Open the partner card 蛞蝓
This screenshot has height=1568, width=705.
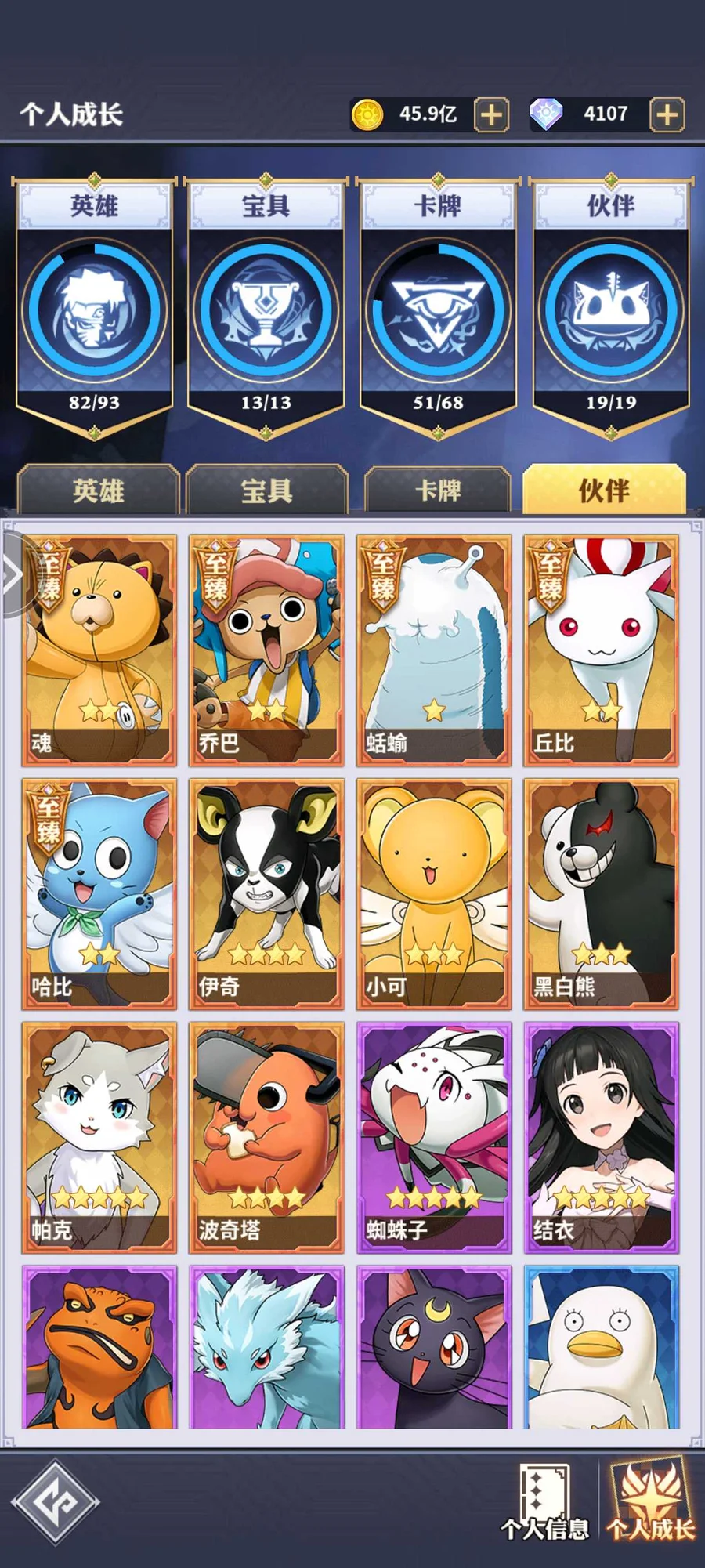click(x=433, y=650)
